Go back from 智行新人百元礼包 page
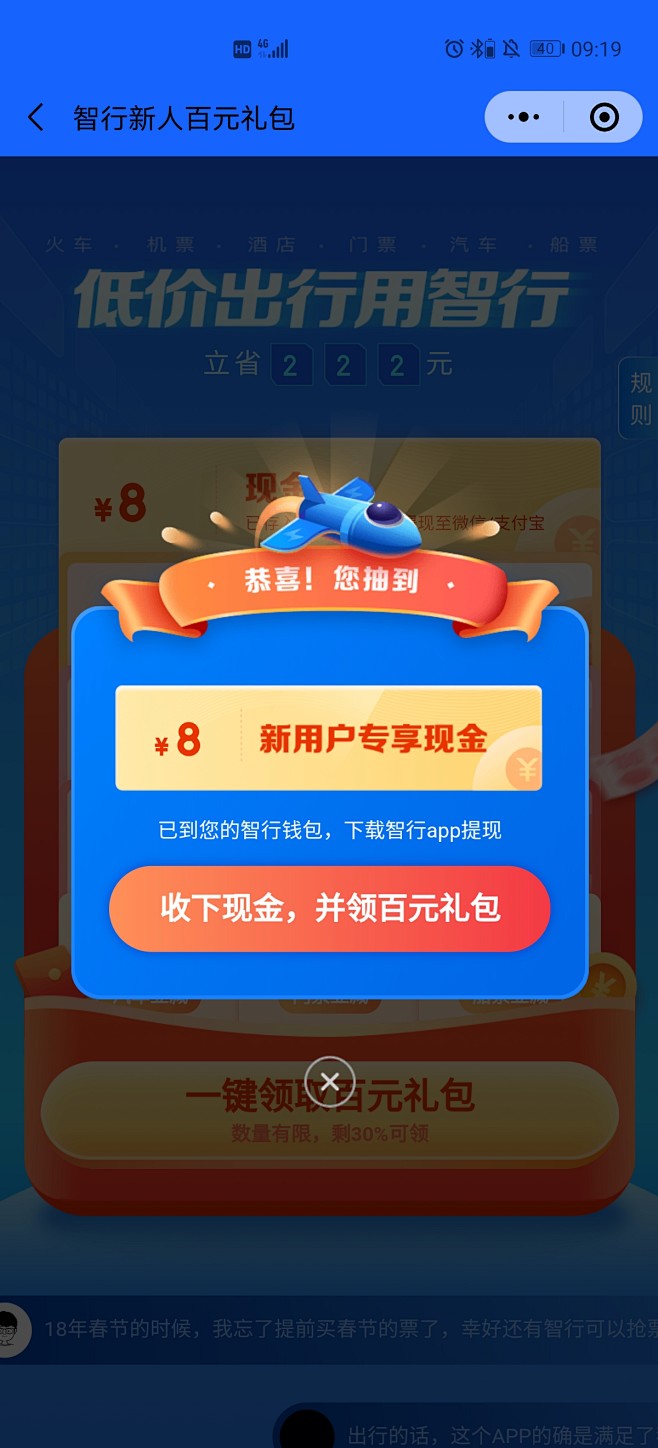This screenshot has height=1448, width=658. (36, 118)
